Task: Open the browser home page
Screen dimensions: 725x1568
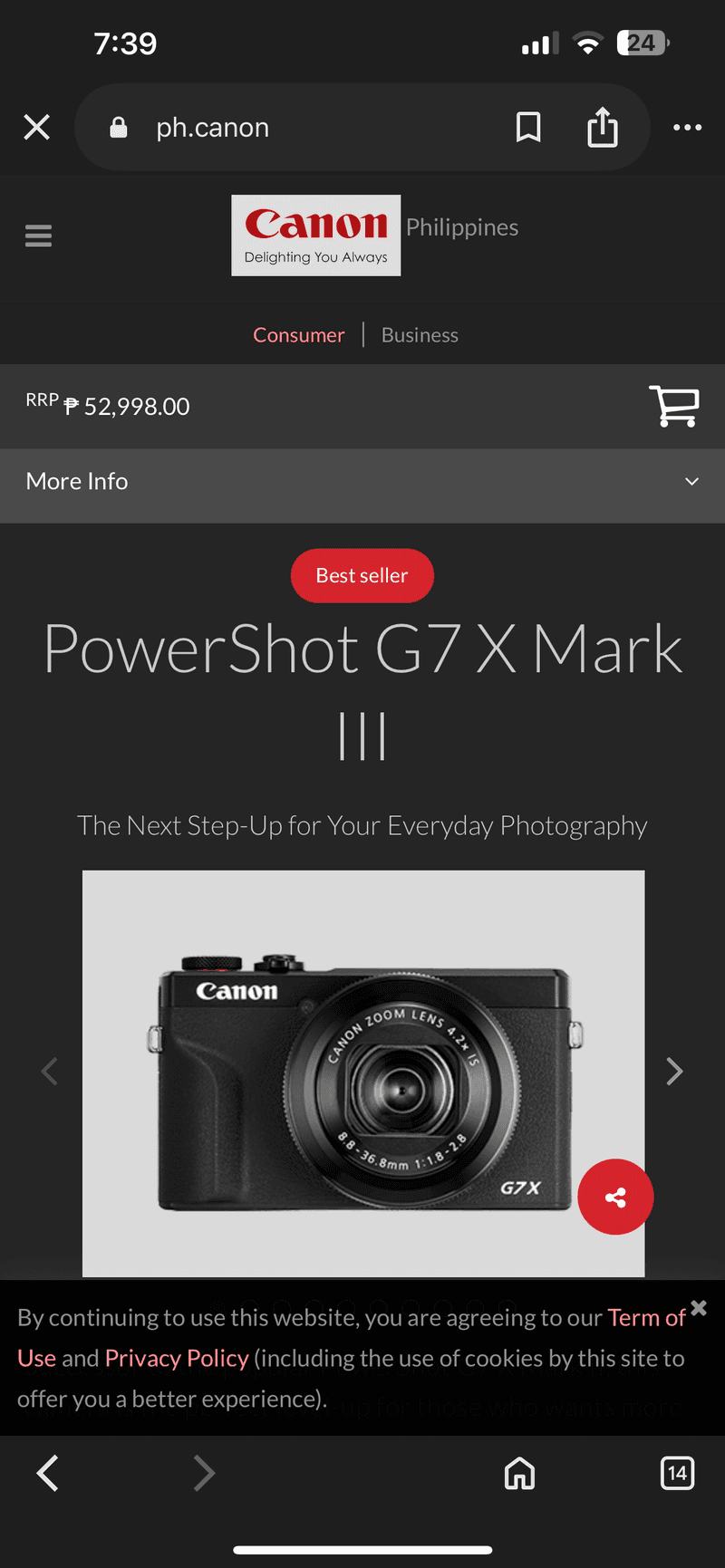Action: pyautogui.click(x=519, y=1474)
